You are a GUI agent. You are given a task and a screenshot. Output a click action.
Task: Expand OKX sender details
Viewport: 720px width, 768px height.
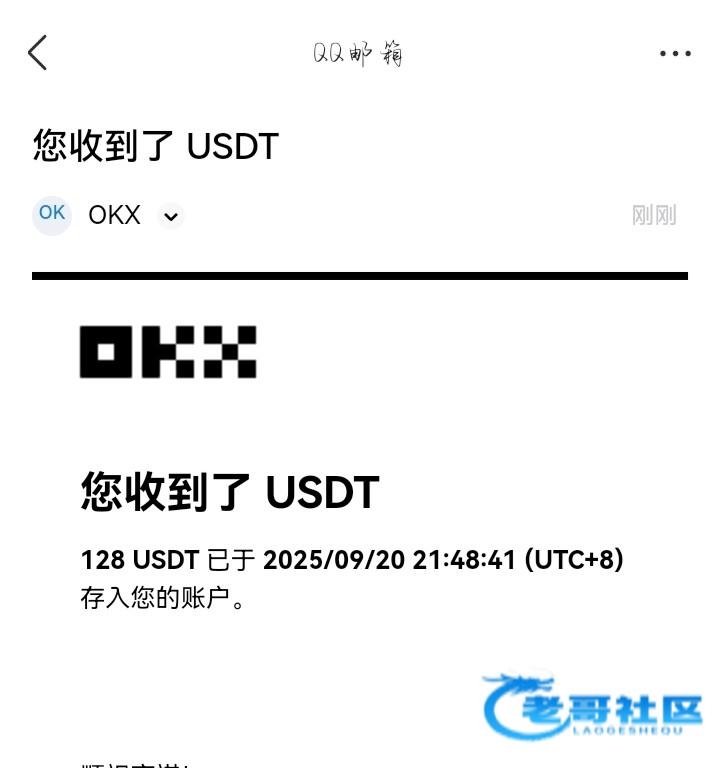pyautogui.click(x=171, y=216)
